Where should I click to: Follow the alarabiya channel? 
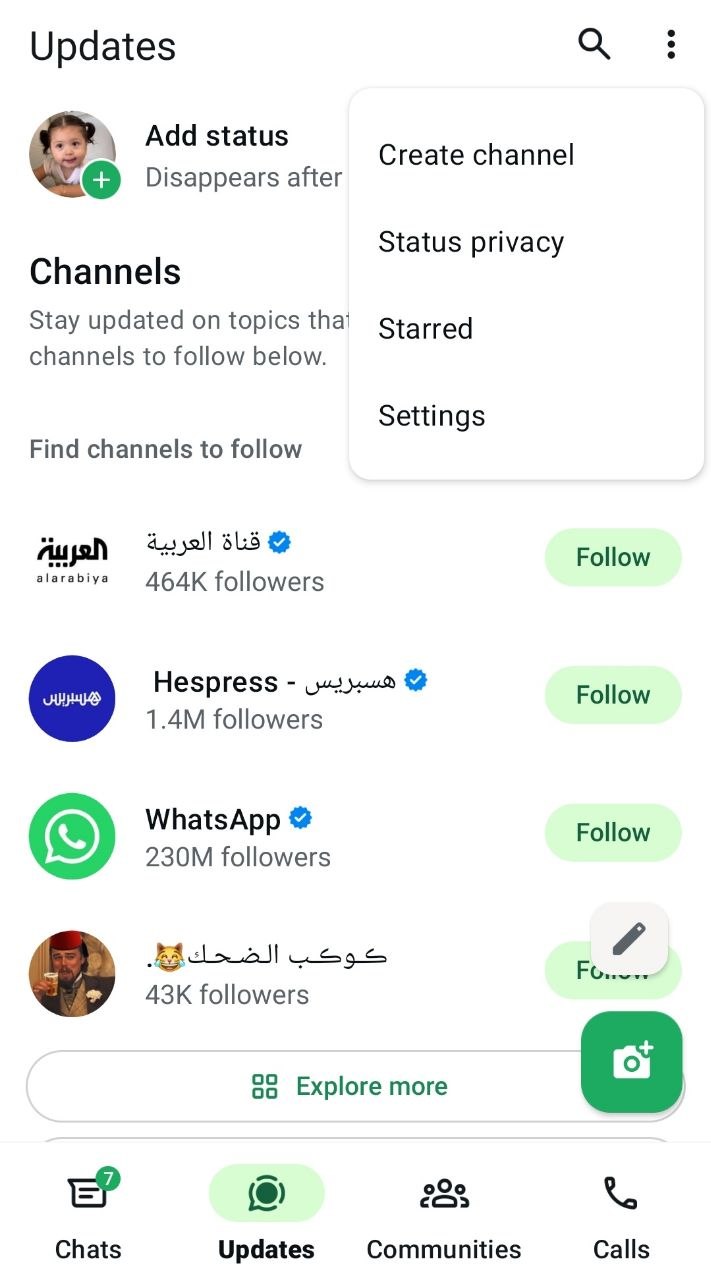pyautogui.click(x=612, y=557)
